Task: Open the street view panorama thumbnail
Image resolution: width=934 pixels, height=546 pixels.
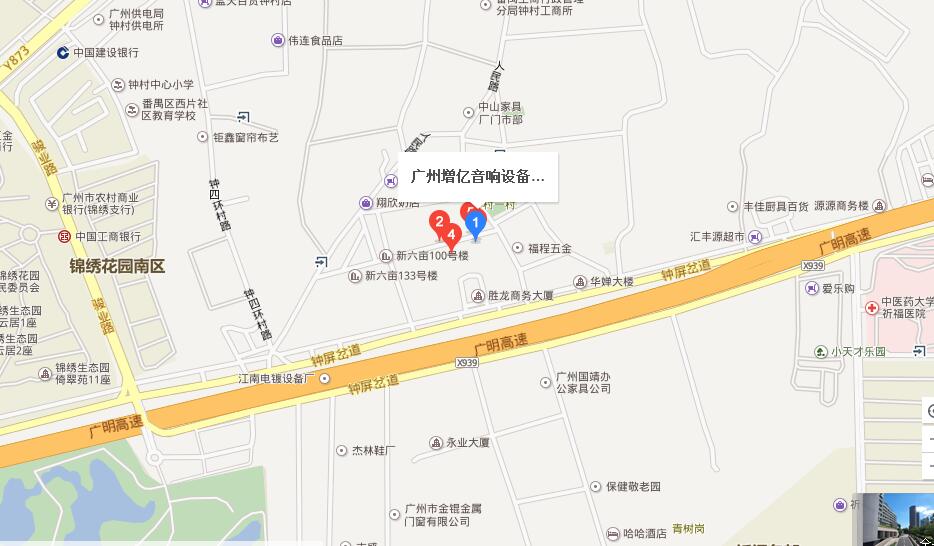Action: tap(898, 519)
